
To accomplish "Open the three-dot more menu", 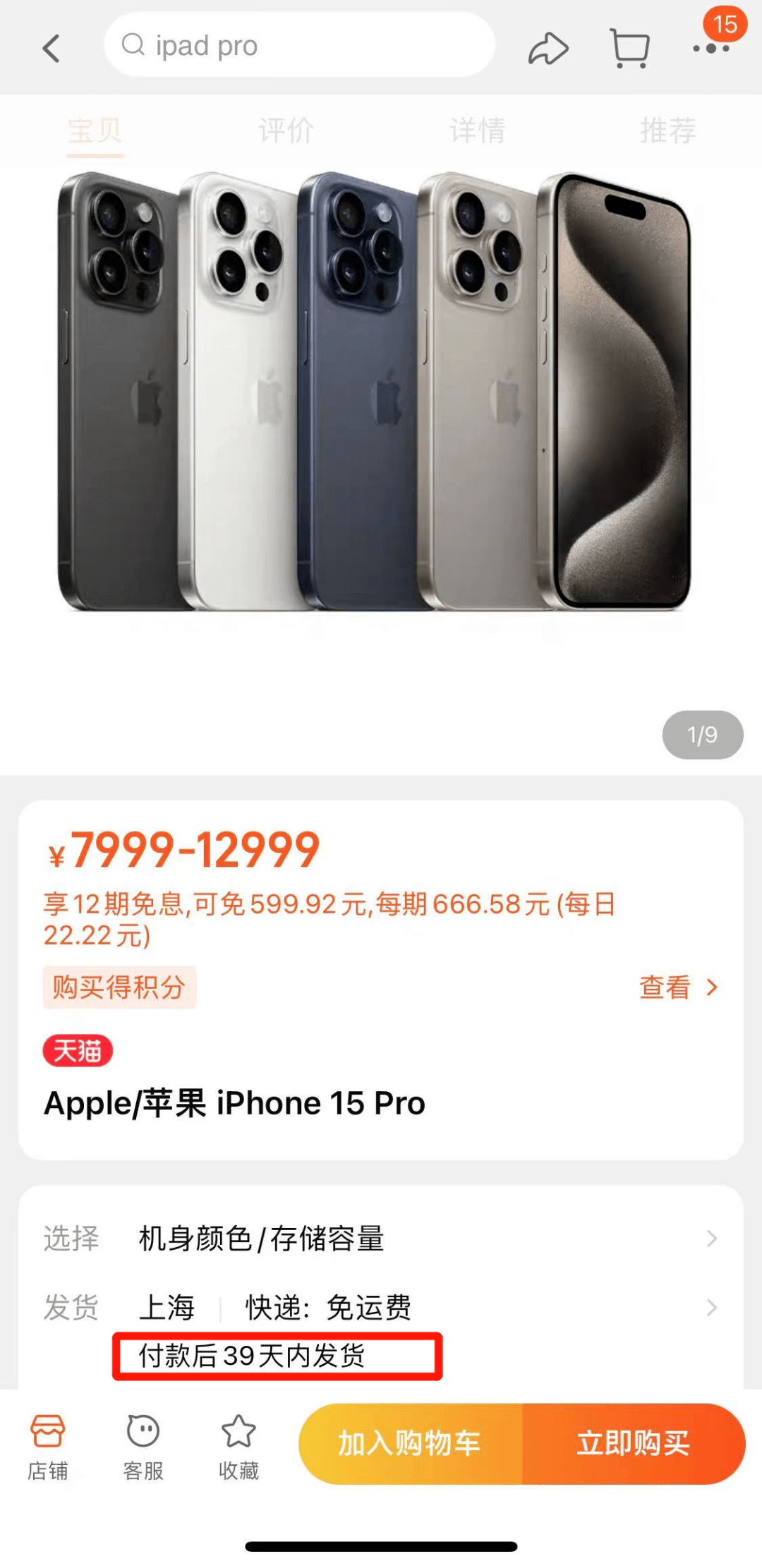I will click(x=710, y=49).
